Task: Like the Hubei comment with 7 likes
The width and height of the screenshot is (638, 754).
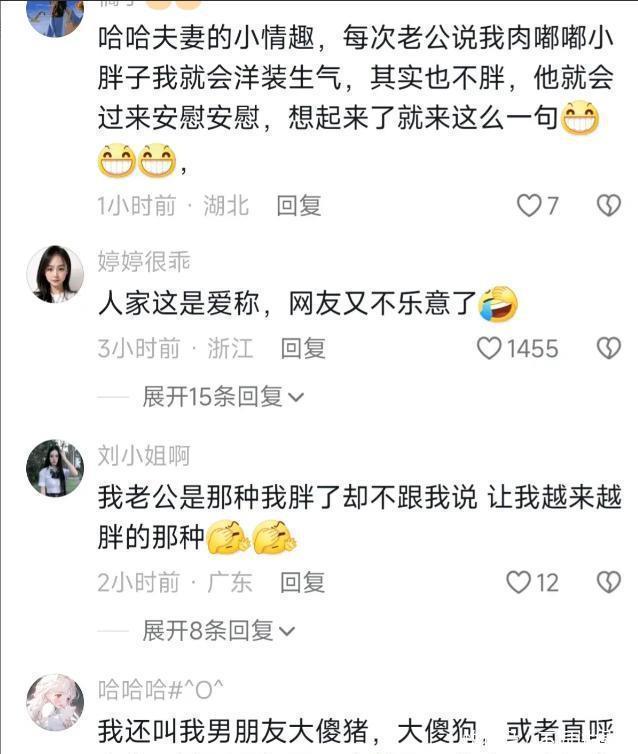Action: [529, 206]
